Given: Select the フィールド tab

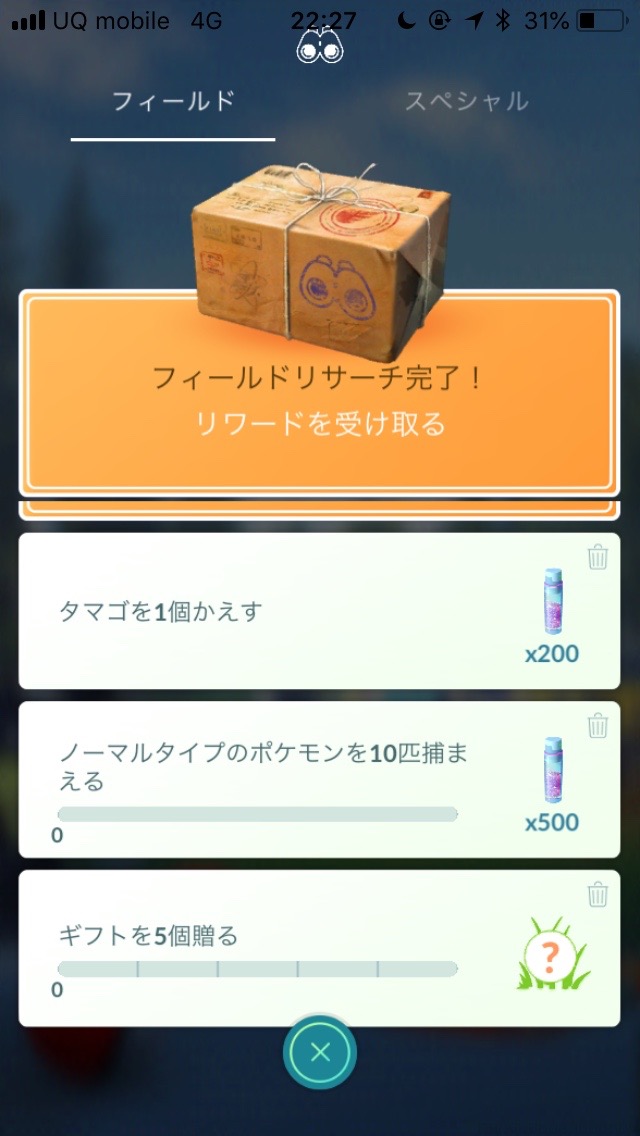Looking at the screenshot, I should click(173, 101).
